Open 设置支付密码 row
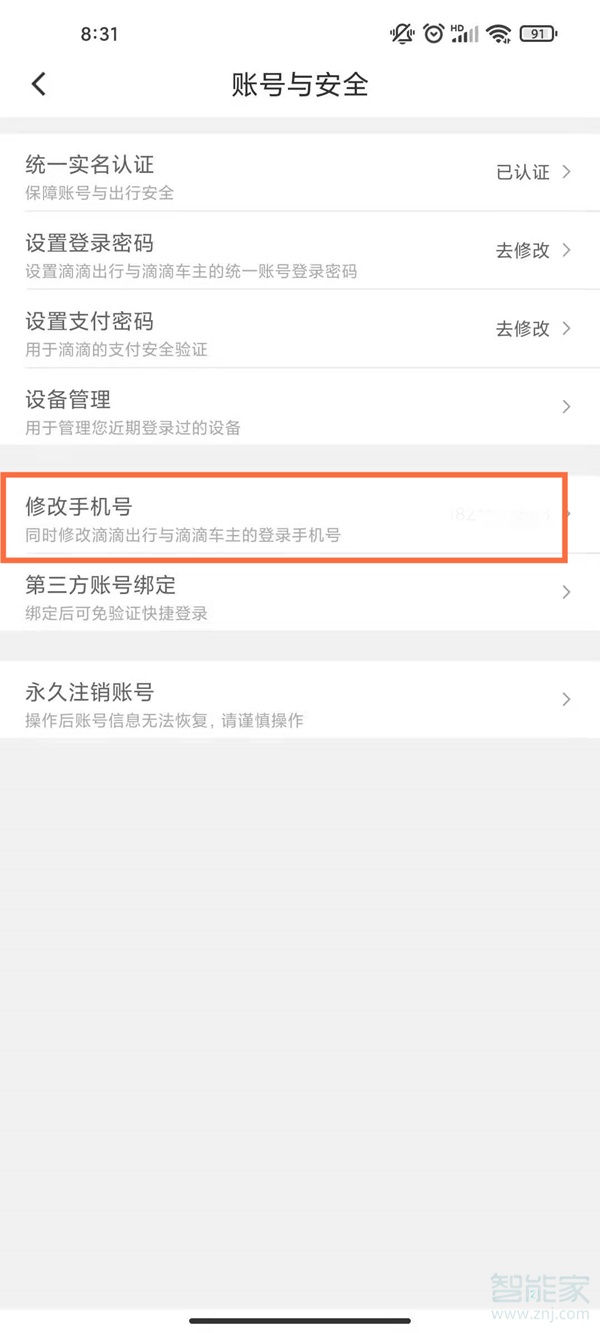 click(300, 330)
